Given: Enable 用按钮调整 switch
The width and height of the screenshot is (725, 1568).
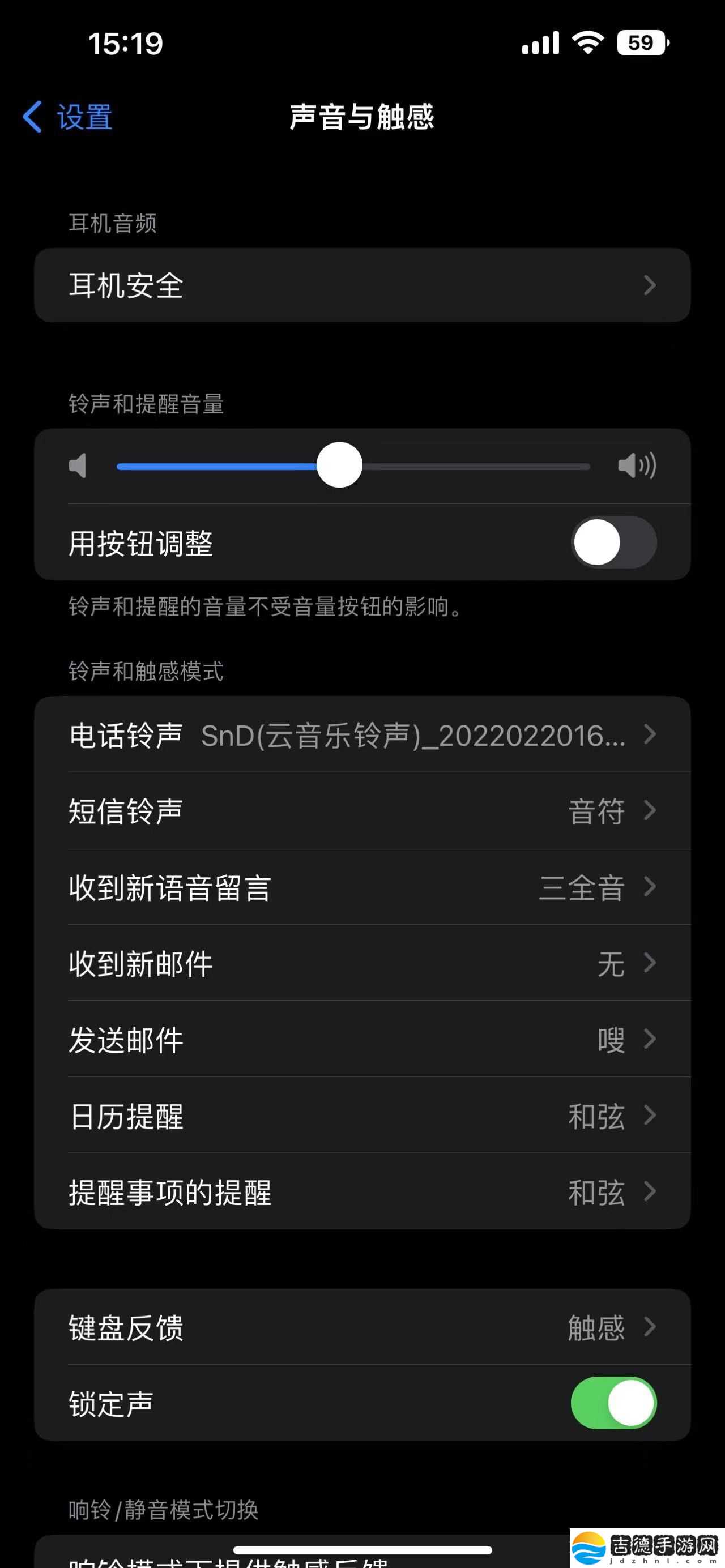Looking at the screenshot, I should 613,542.
